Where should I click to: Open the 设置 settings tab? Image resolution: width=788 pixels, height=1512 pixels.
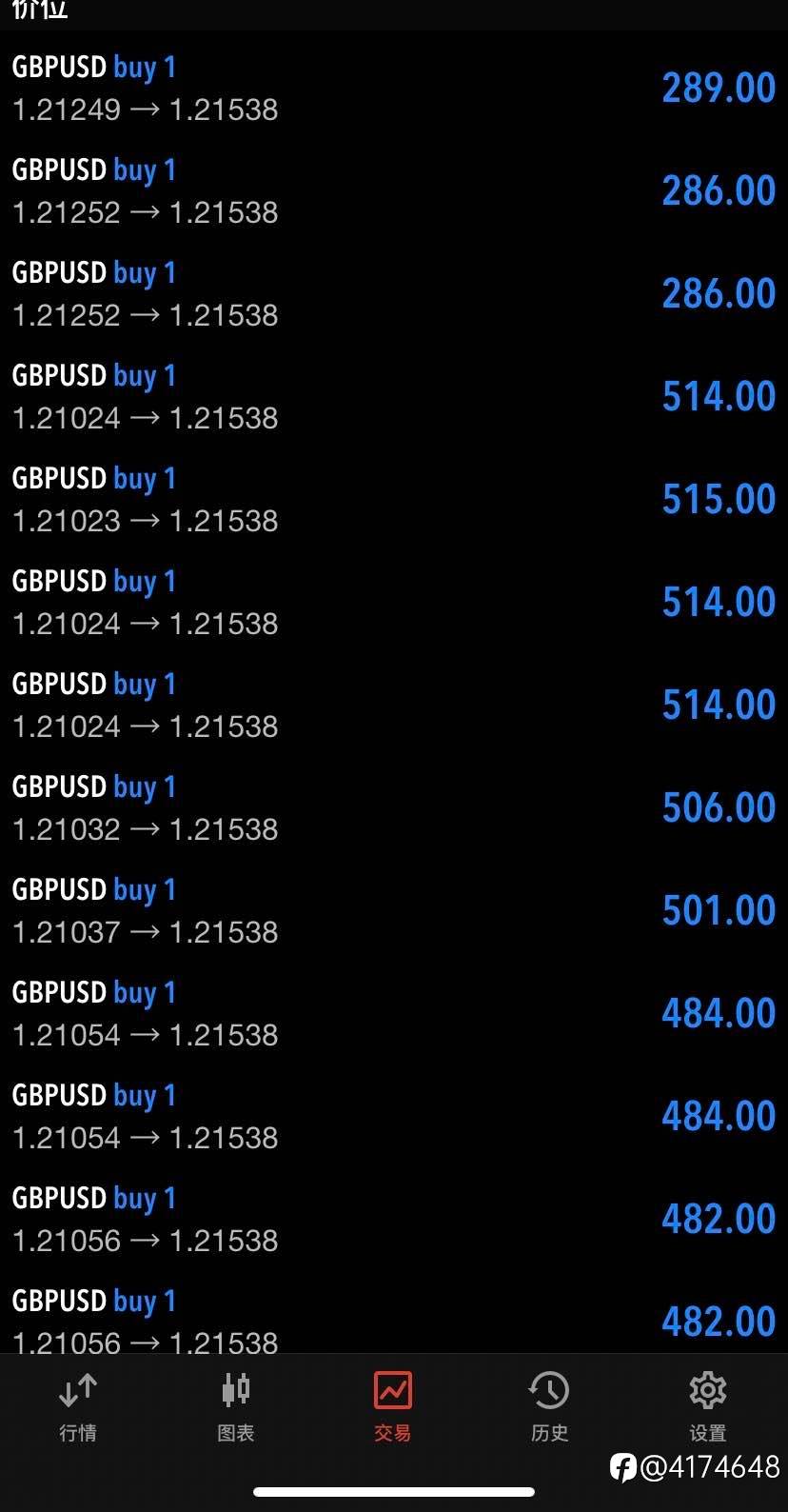(707, 1406)
